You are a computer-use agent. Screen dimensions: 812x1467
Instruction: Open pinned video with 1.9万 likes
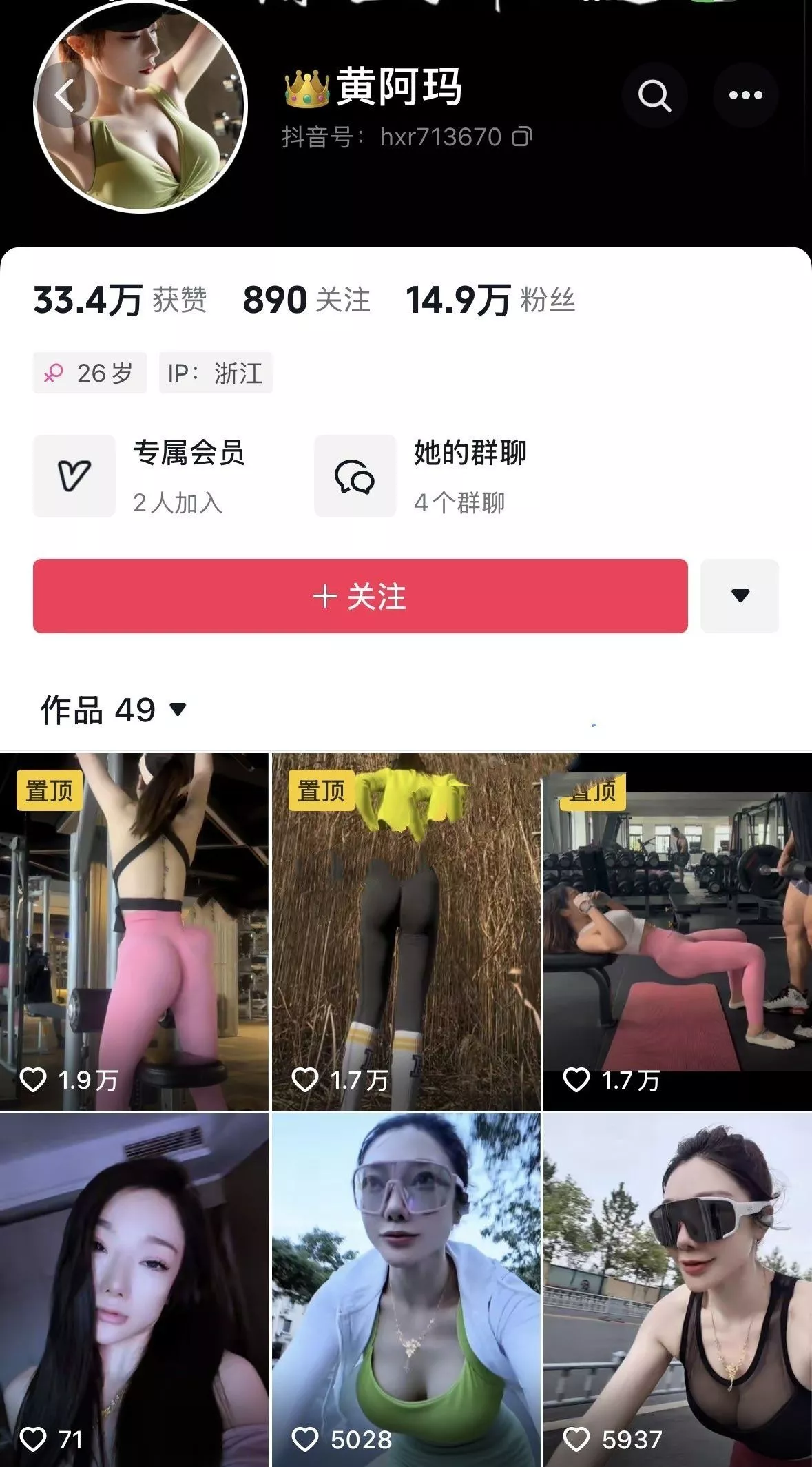(x=134, y=932)
